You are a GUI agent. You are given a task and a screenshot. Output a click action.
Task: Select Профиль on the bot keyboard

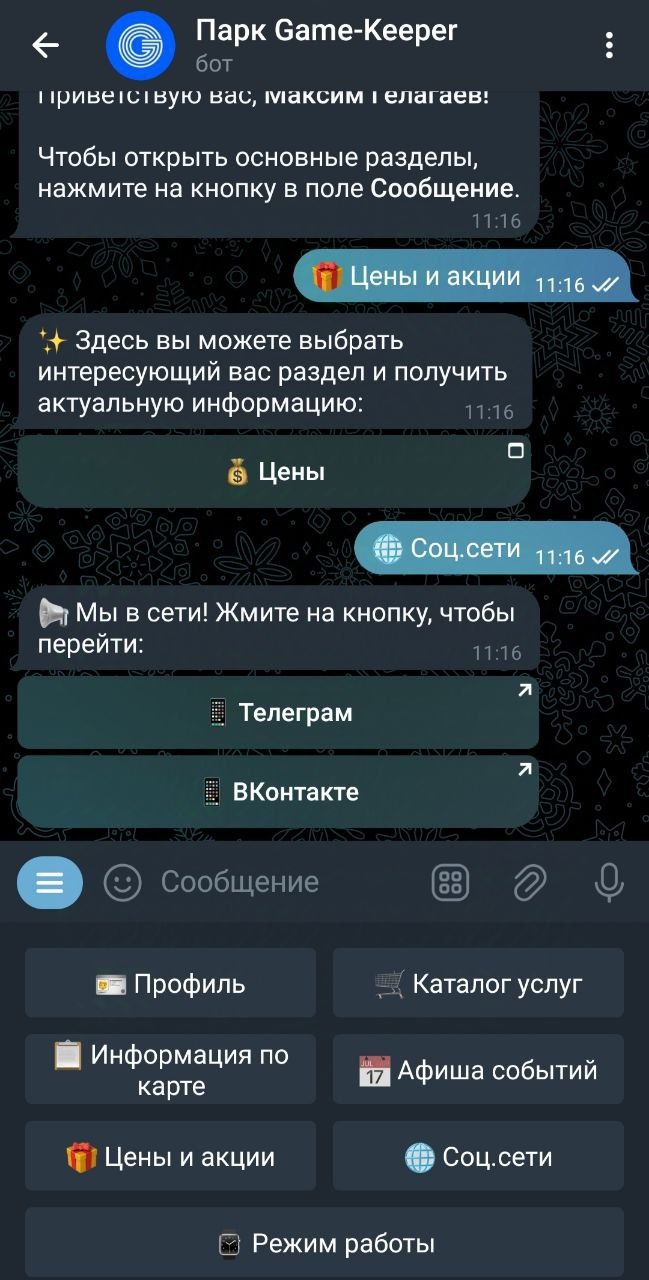click(x=170, y=984)
